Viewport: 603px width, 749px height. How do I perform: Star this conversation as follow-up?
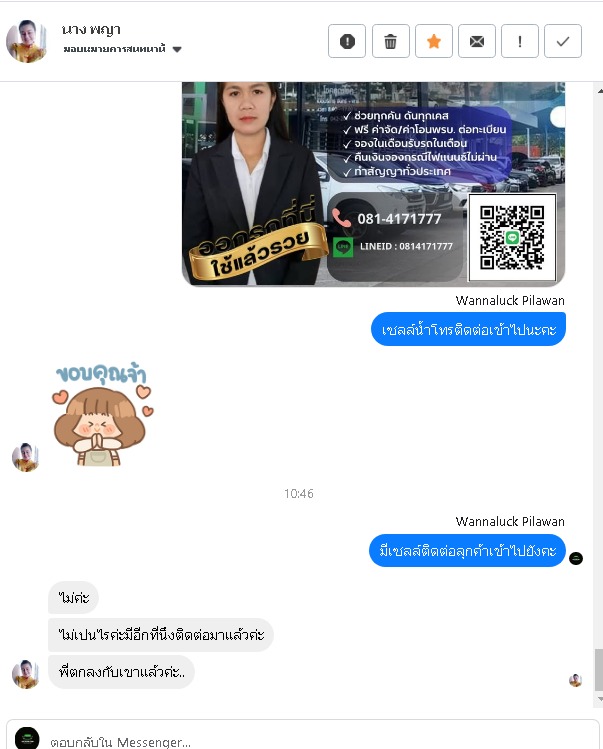tap(433, 41)
